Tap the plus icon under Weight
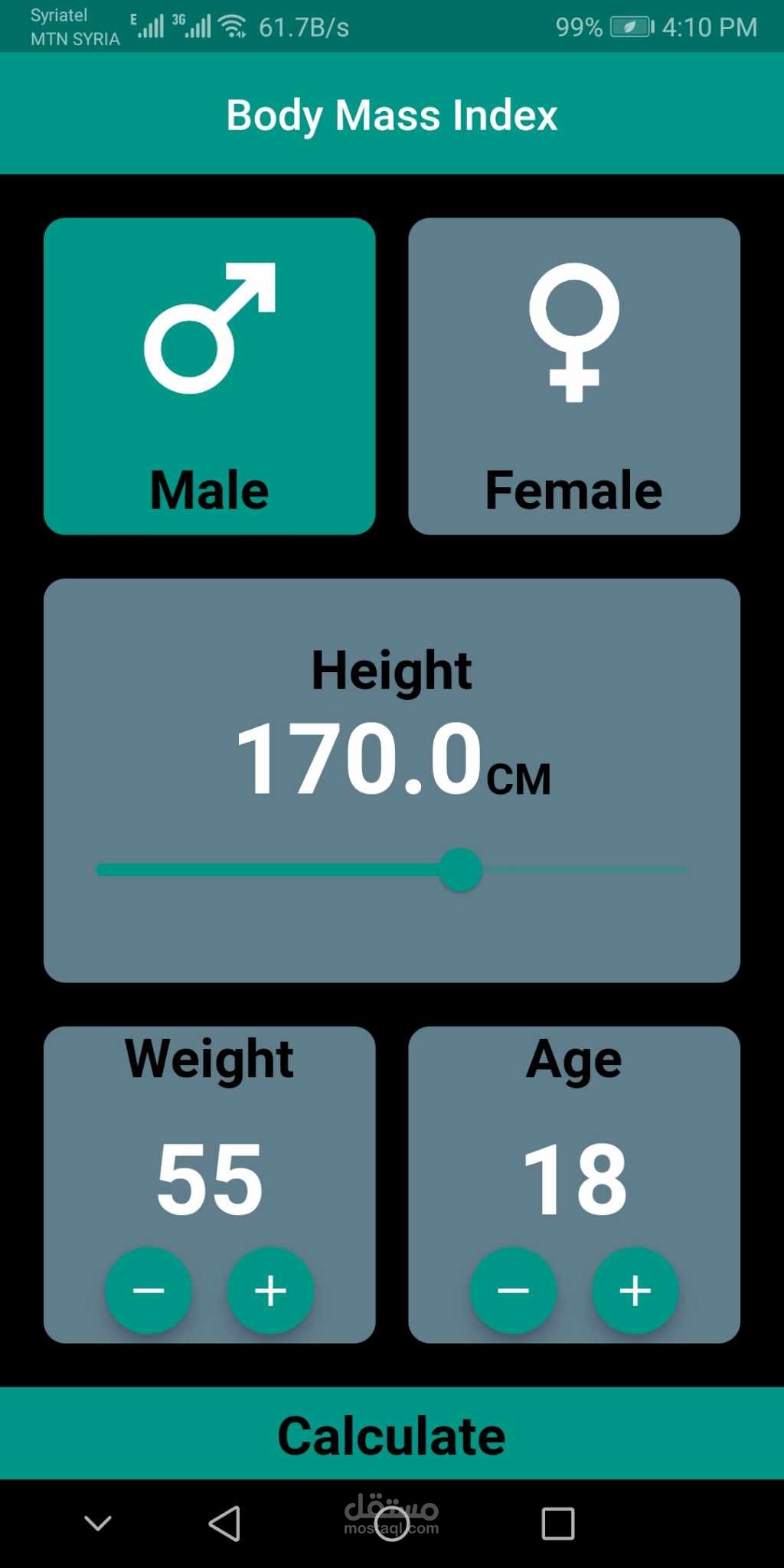Viewport: 784px width, 1568px height. (x=269, y=1291)
